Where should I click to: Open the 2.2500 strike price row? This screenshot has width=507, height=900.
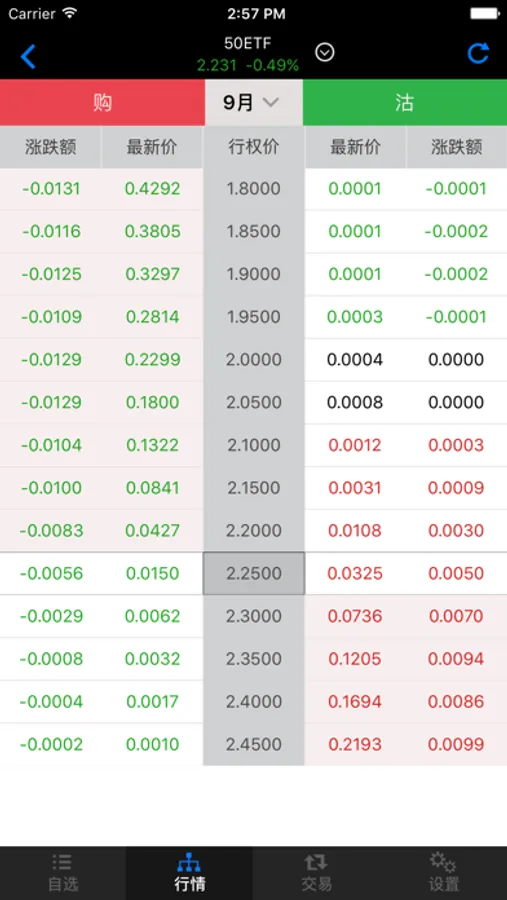pos(254,573)
